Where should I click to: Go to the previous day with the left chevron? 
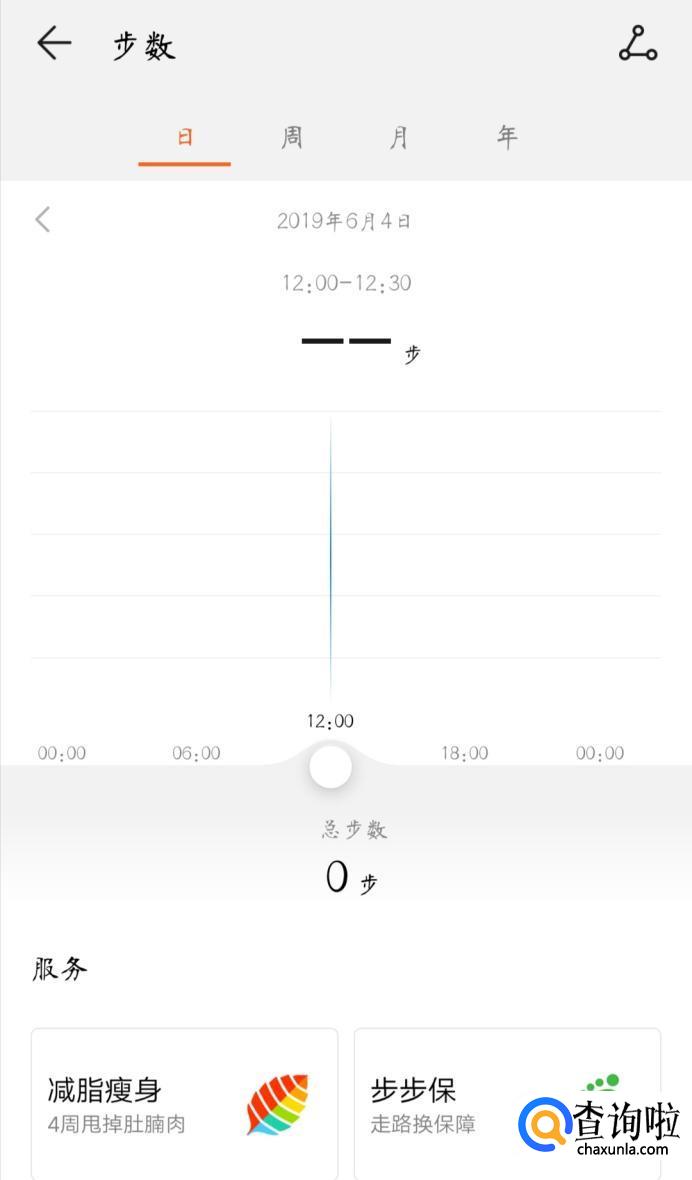(x=43, y=220)
